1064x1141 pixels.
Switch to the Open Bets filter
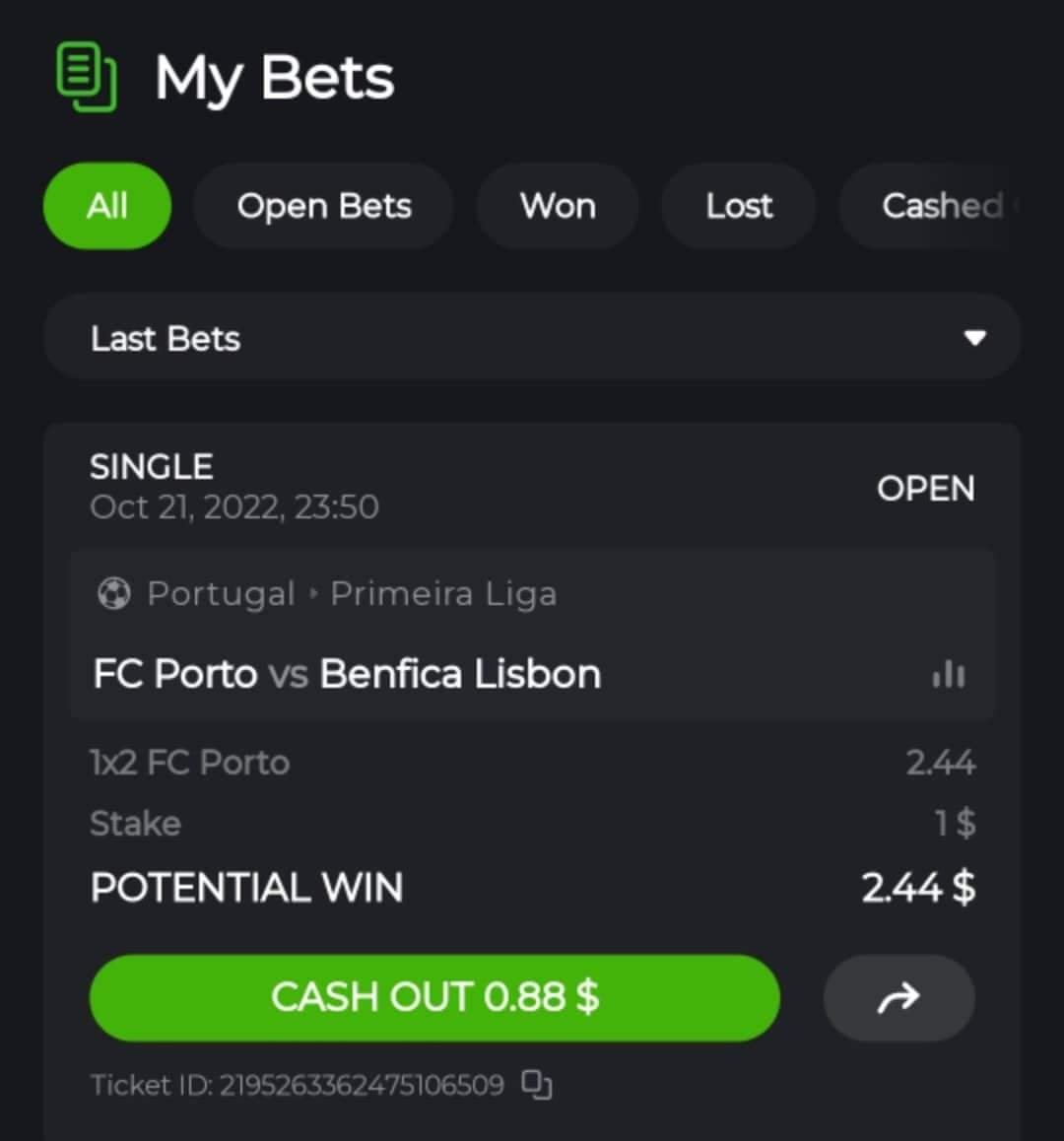click(323, 206)
